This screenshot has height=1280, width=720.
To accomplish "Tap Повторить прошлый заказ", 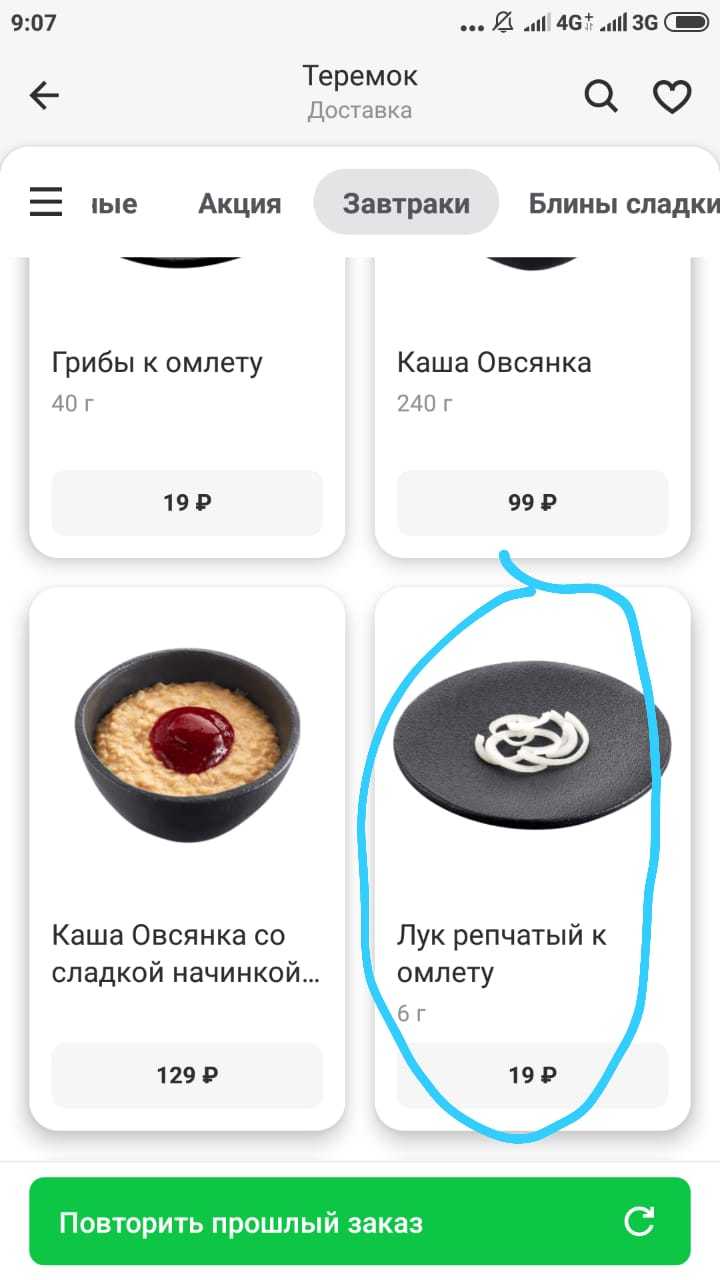I will coord(360,1221).
